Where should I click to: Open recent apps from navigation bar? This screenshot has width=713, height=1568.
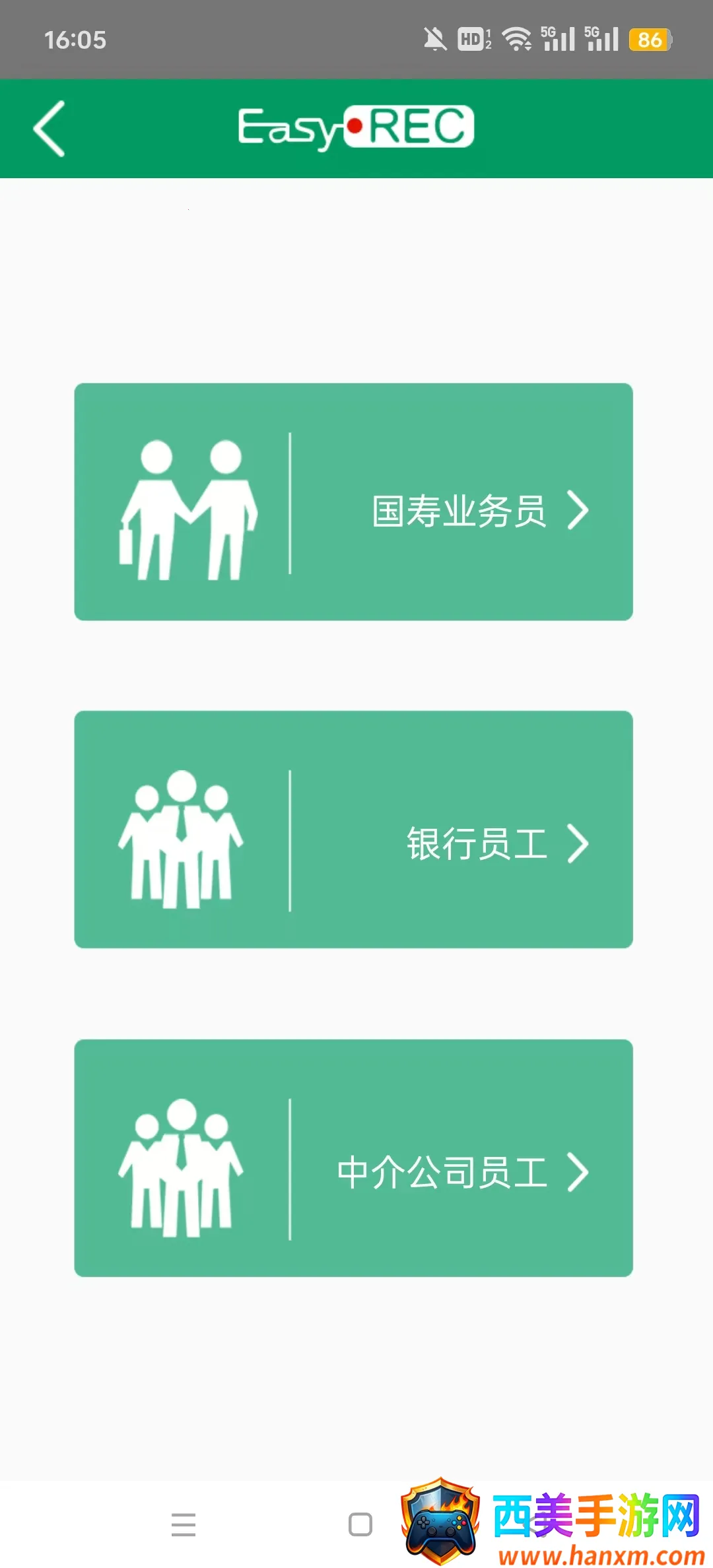click(183, 1524)
